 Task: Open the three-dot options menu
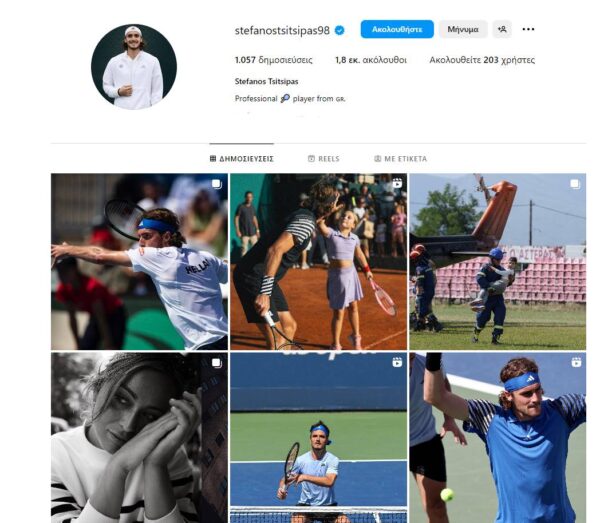(x=529, y=29)
